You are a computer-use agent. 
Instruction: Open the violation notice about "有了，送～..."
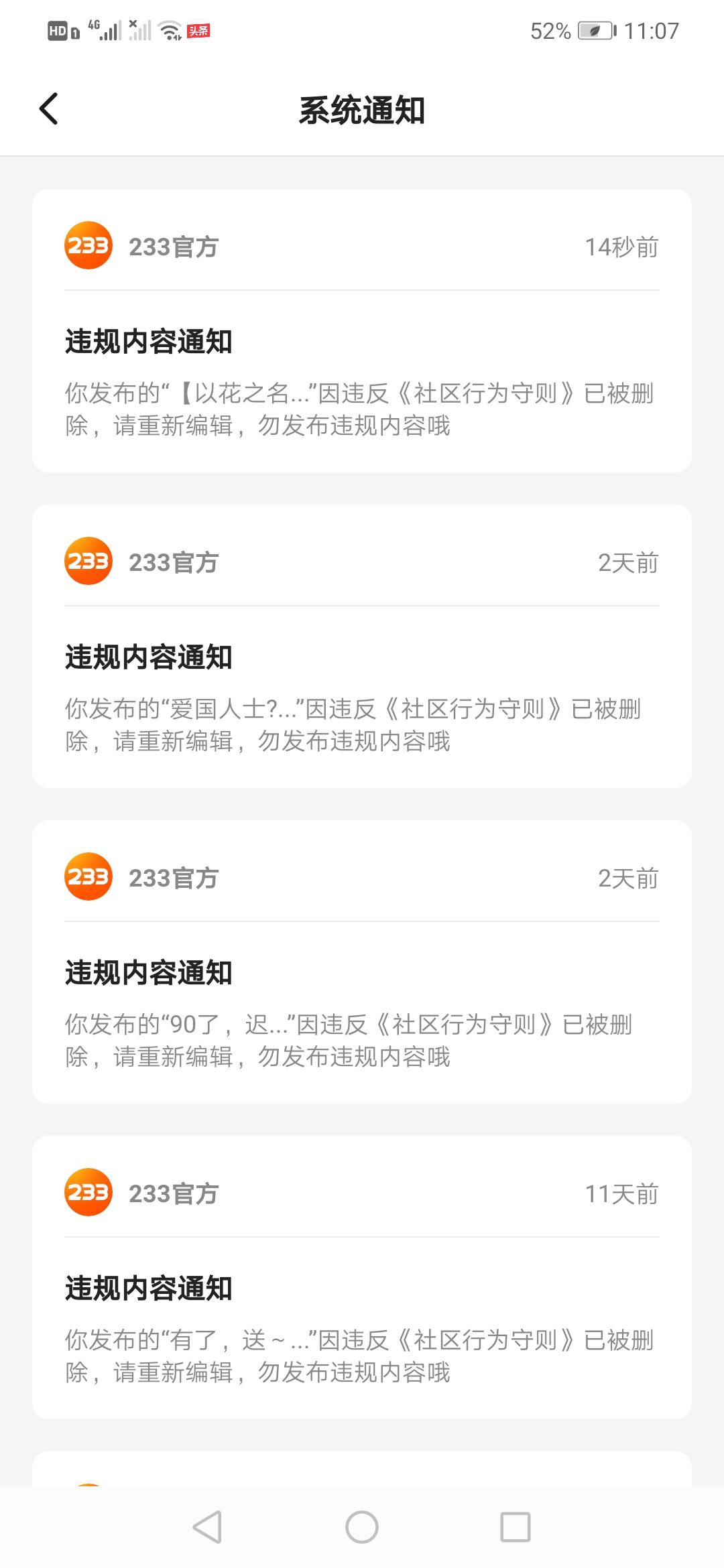tap(362, 1277)
